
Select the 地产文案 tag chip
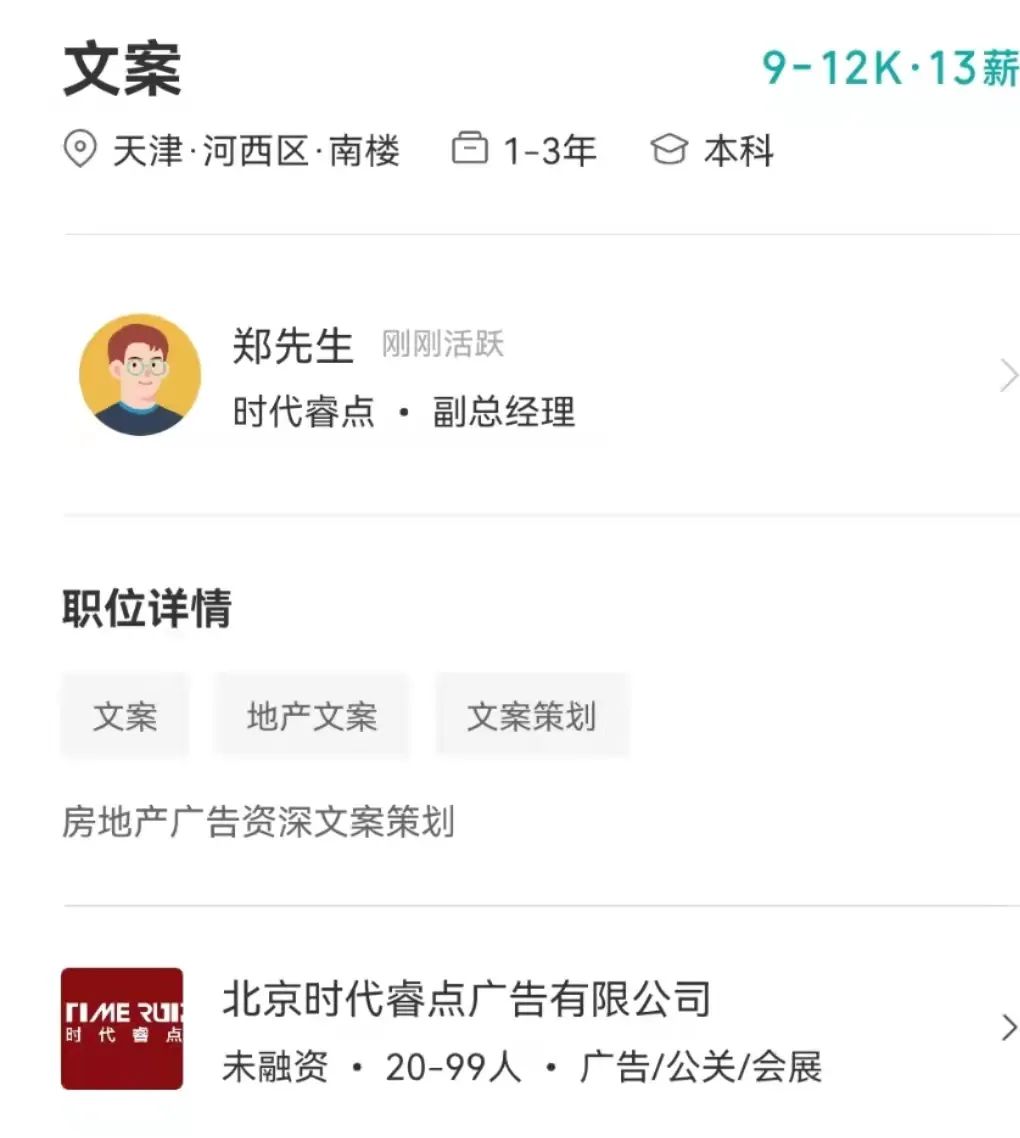312,716
